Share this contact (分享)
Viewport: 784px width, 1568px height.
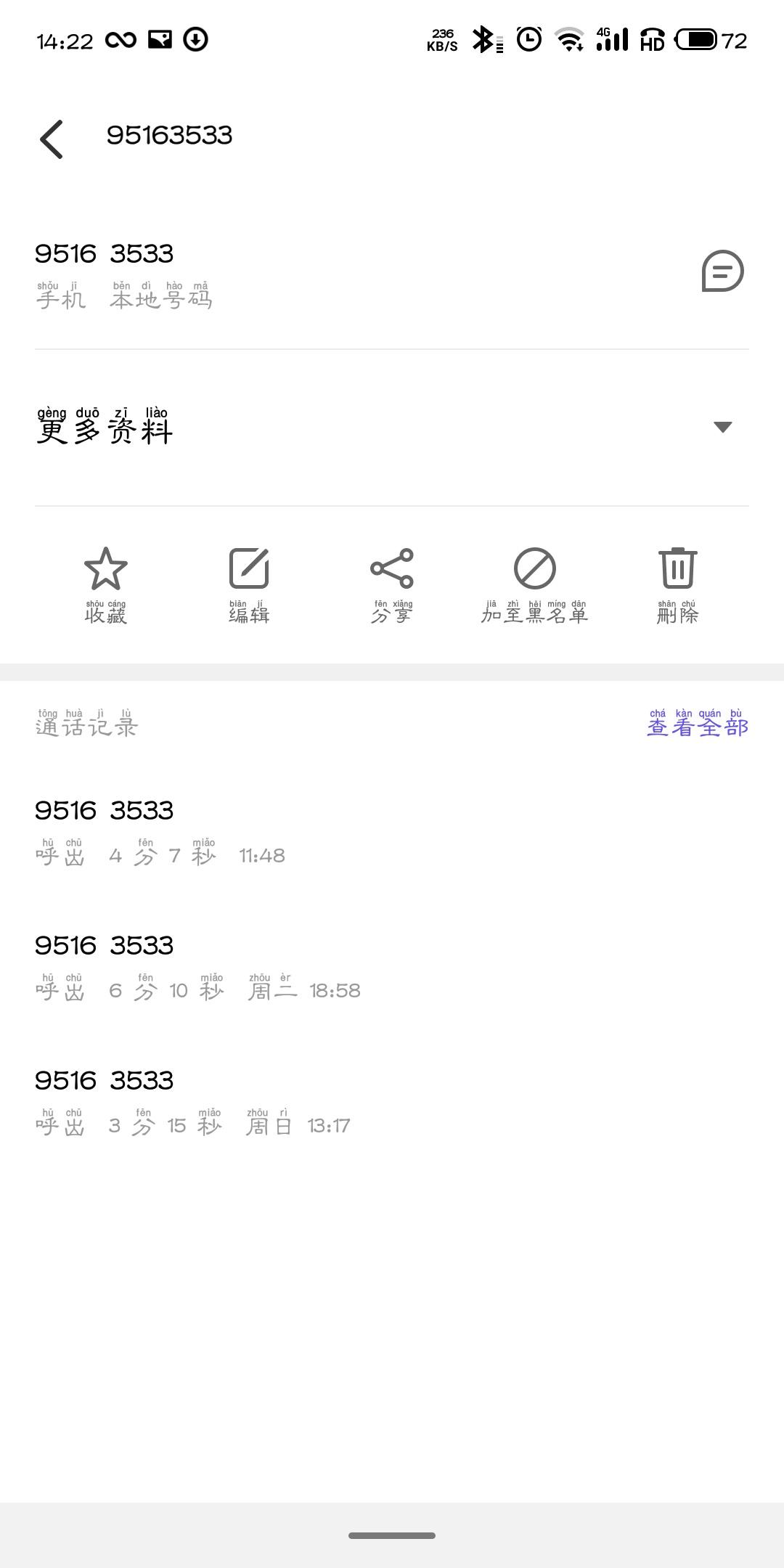coord(392,584)
